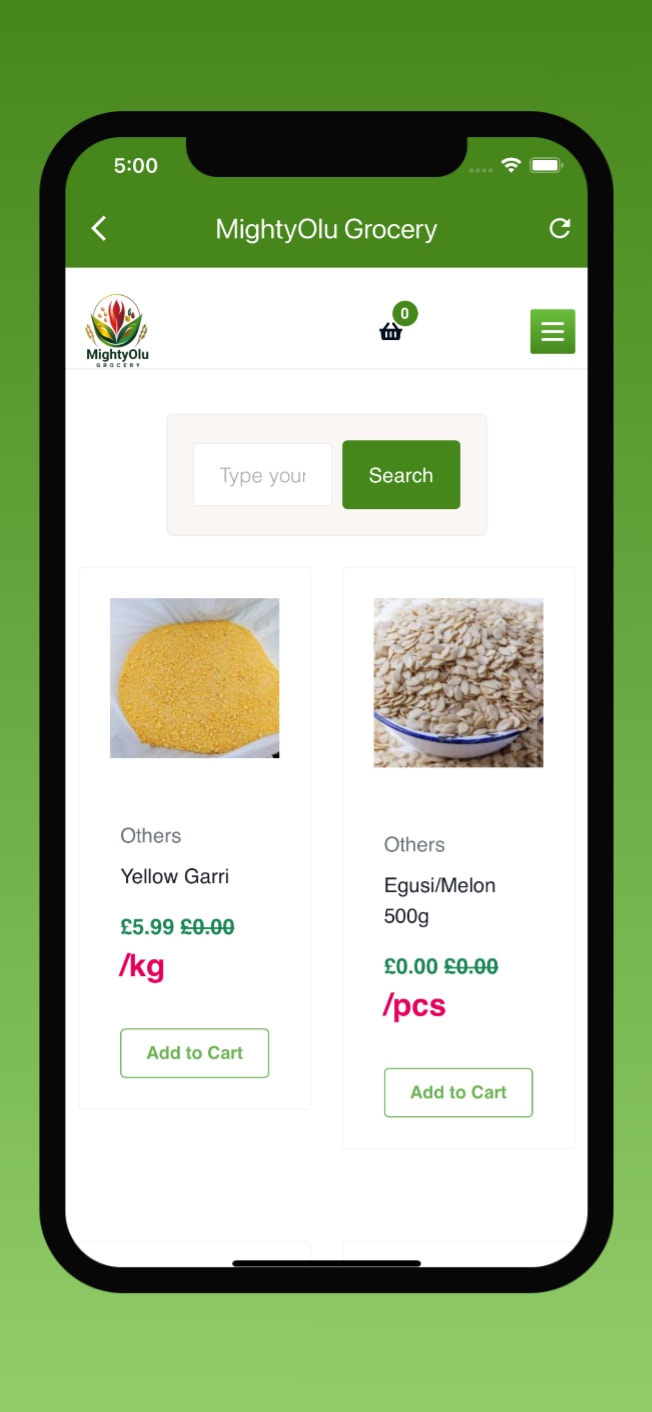Open the green hamburger menu
The height and width of the screenshot is (1412, 652).
coord(552,332)
